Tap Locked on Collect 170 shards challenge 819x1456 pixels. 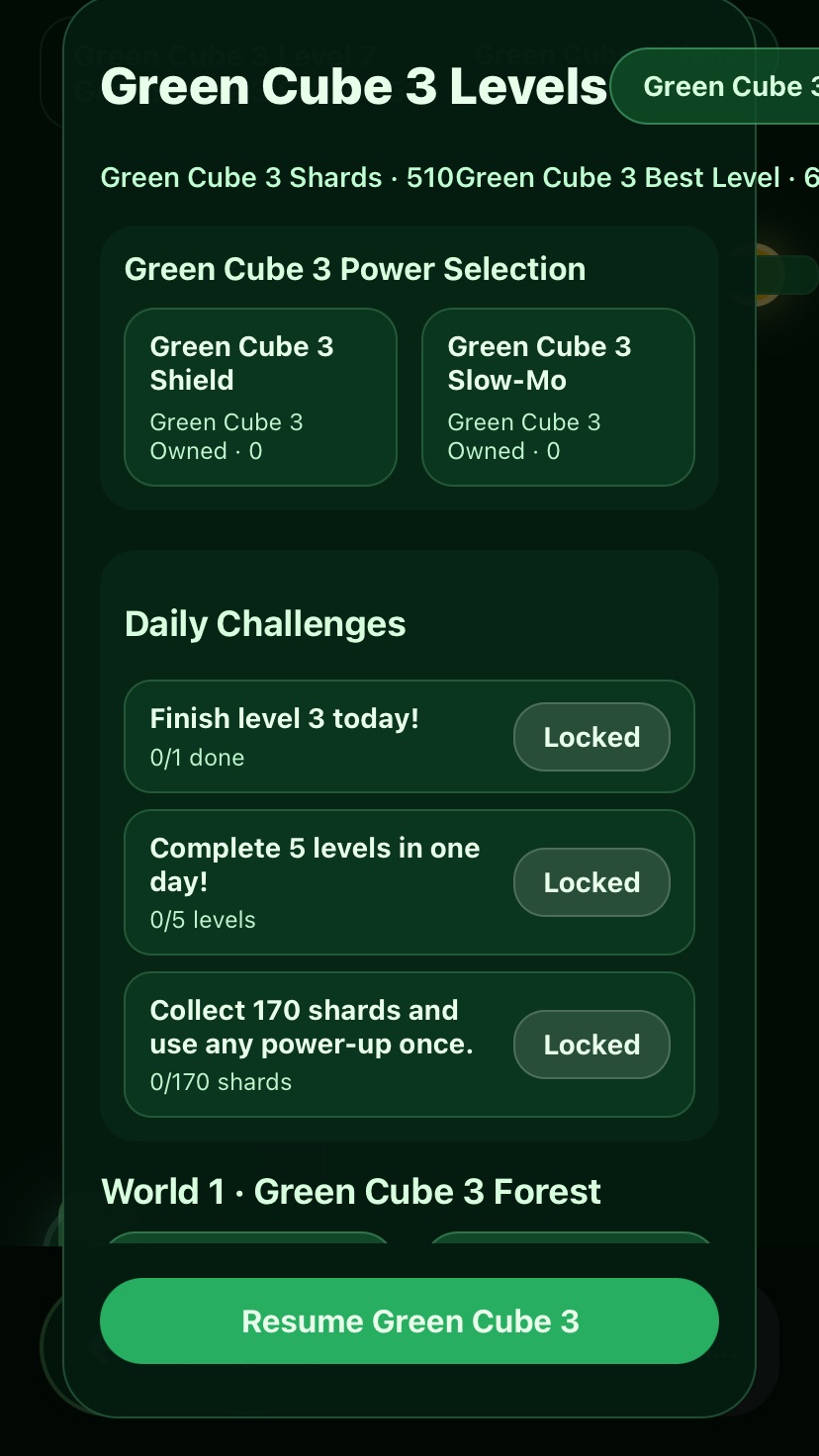click(591, 1045)
